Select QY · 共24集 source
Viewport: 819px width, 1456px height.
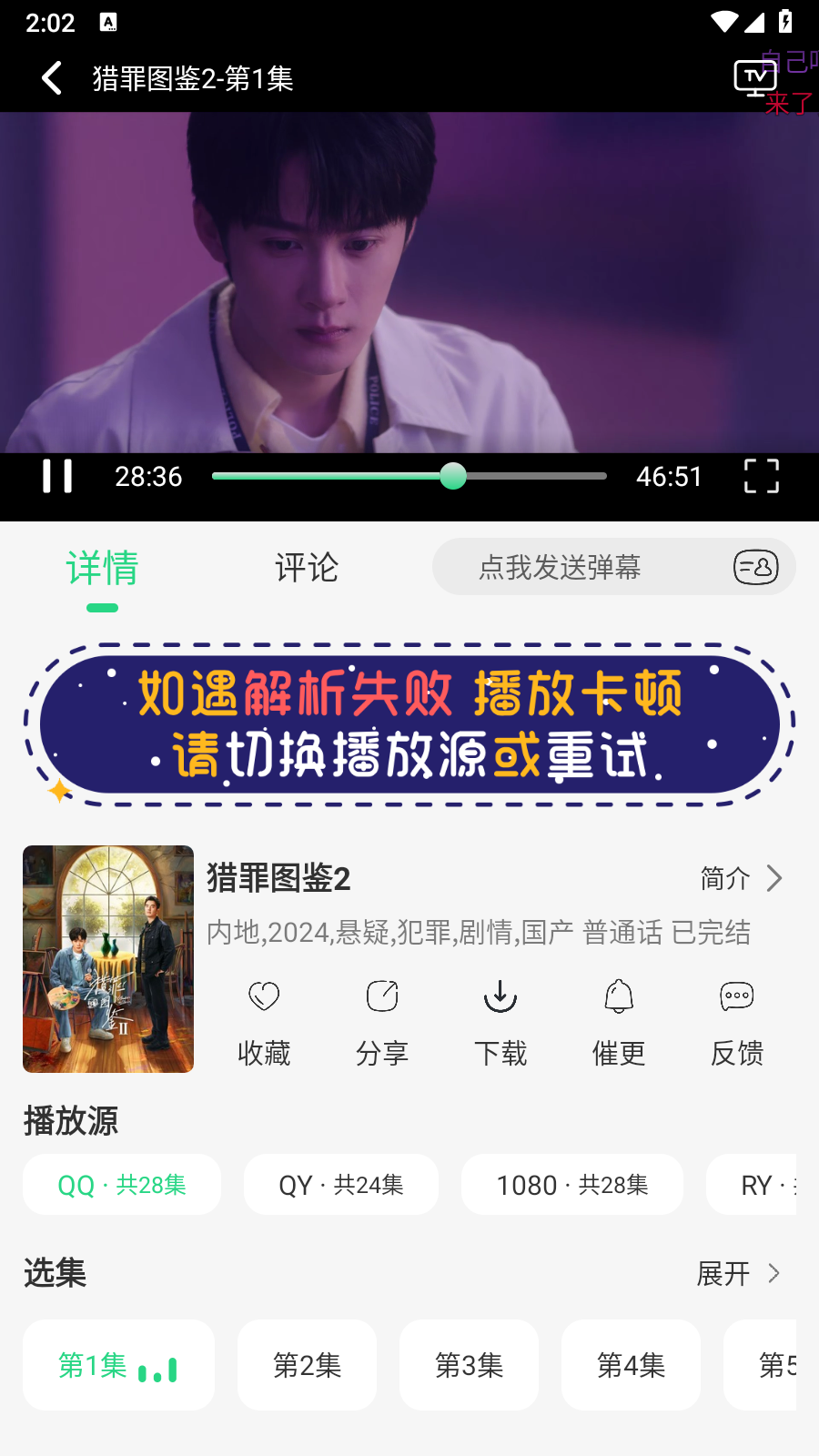click(341, 1185)
